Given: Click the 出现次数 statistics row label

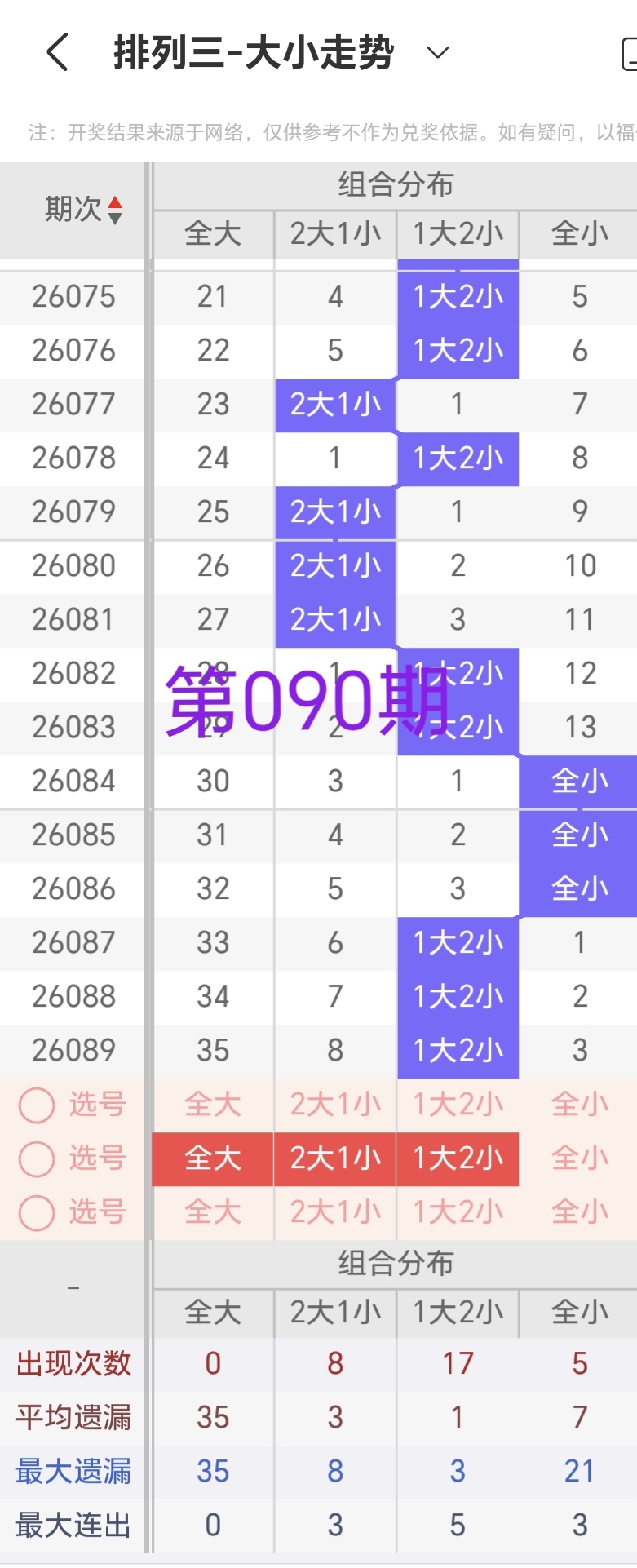Looking at the screenshot, I should (73, 1364).
